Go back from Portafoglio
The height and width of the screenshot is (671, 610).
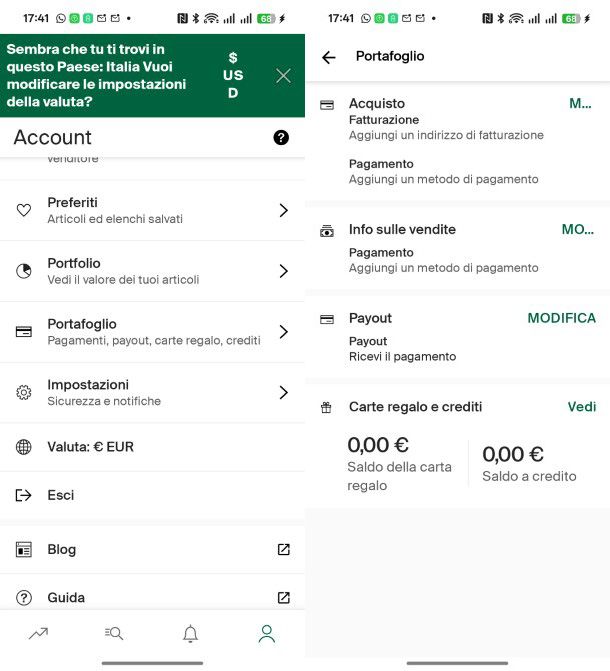(x=329, y=57)
